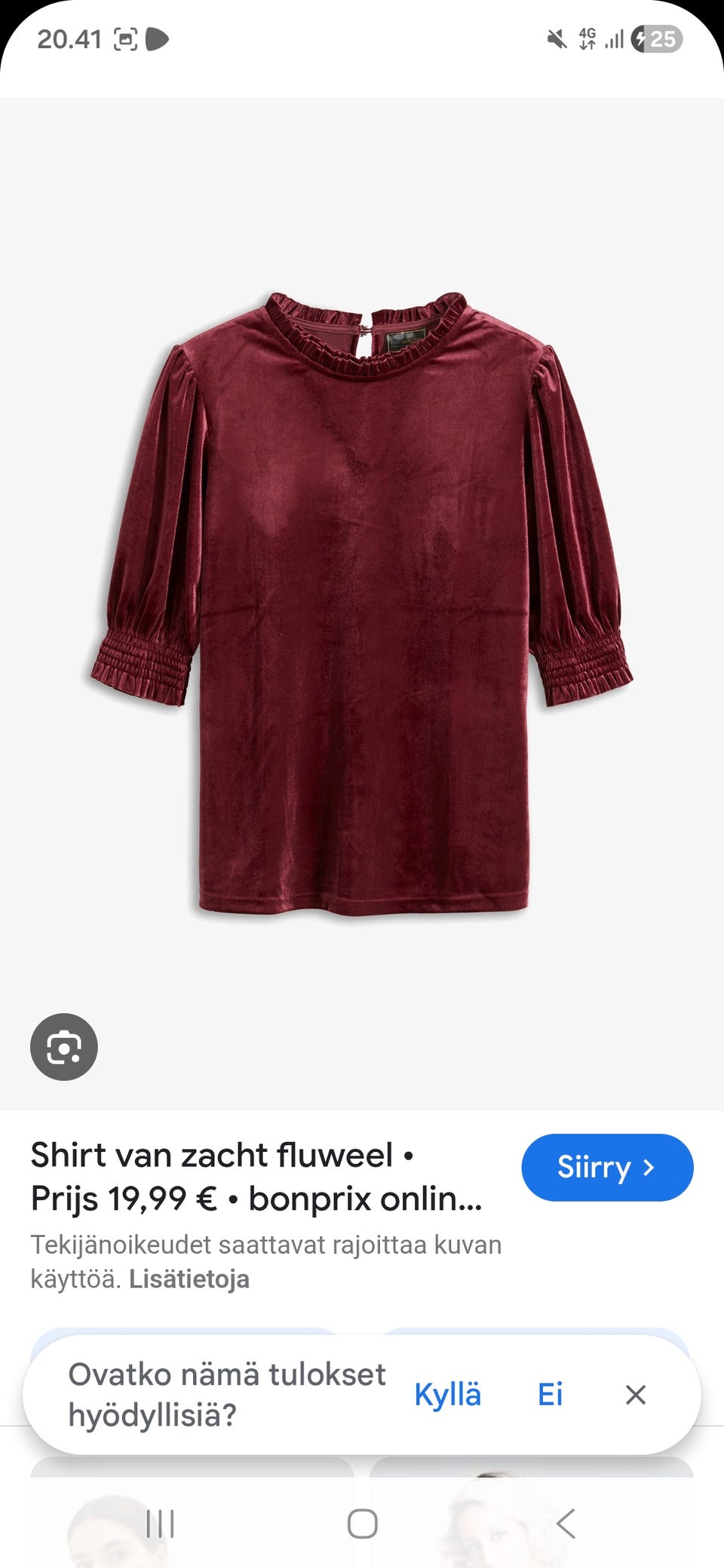The width and height of the screenshot is (724, 1568).
Task: Go back with the system back button
Action: [x=566, y=1524]
